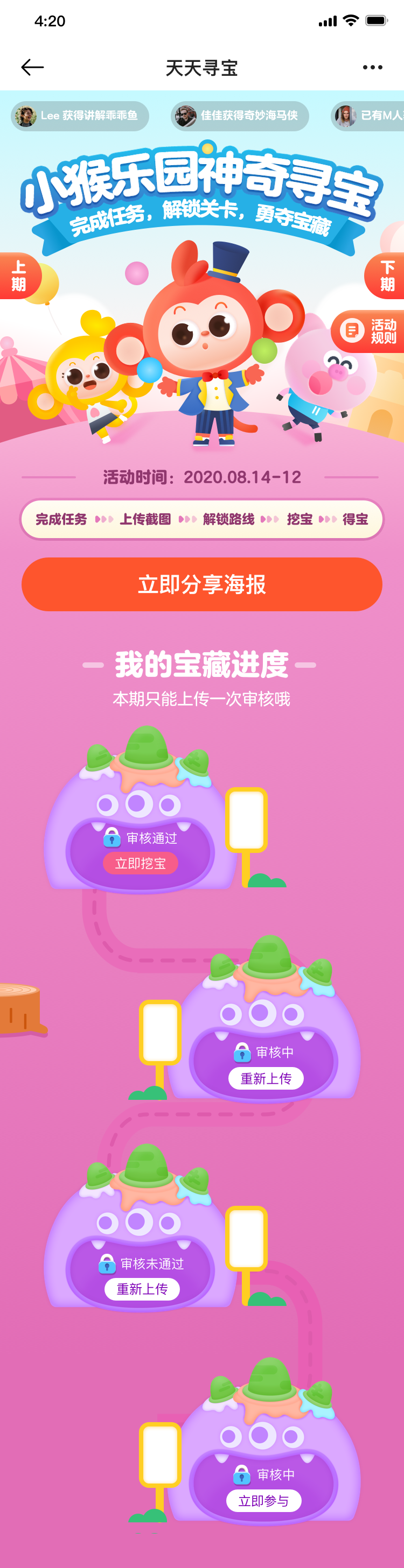The width and height of the screenshot is (404, 1568).
Task: Tap 立即分享海报 to share poster
Action: coord(201,584)
